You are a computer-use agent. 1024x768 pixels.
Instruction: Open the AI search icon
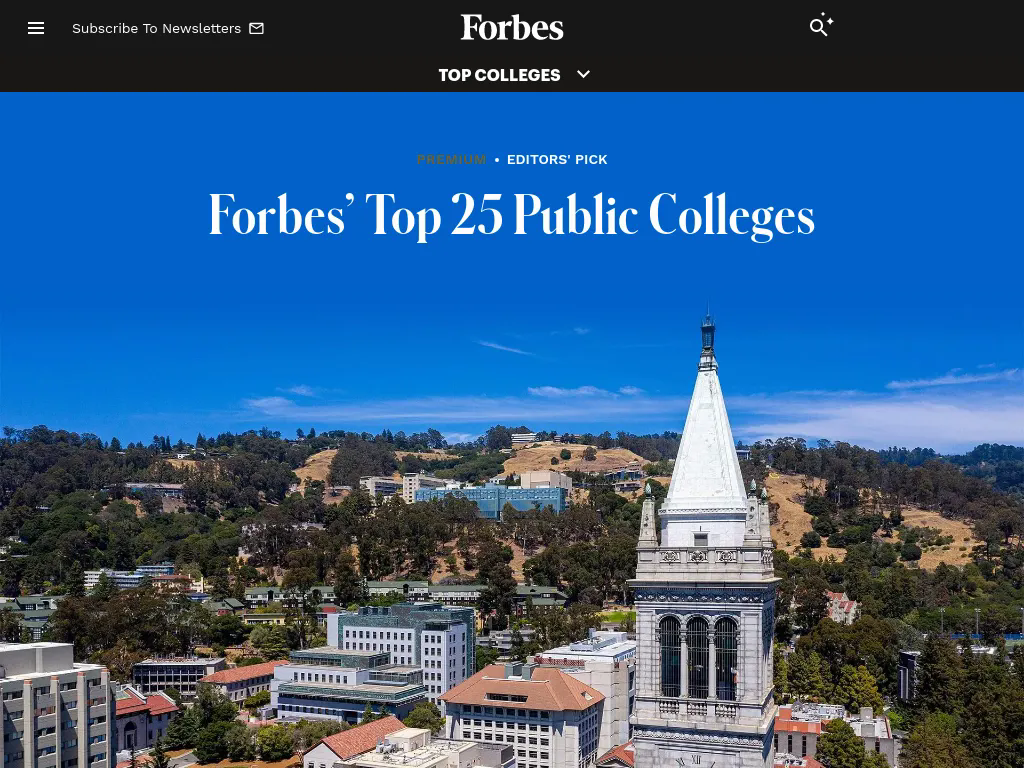coord(820,27)
